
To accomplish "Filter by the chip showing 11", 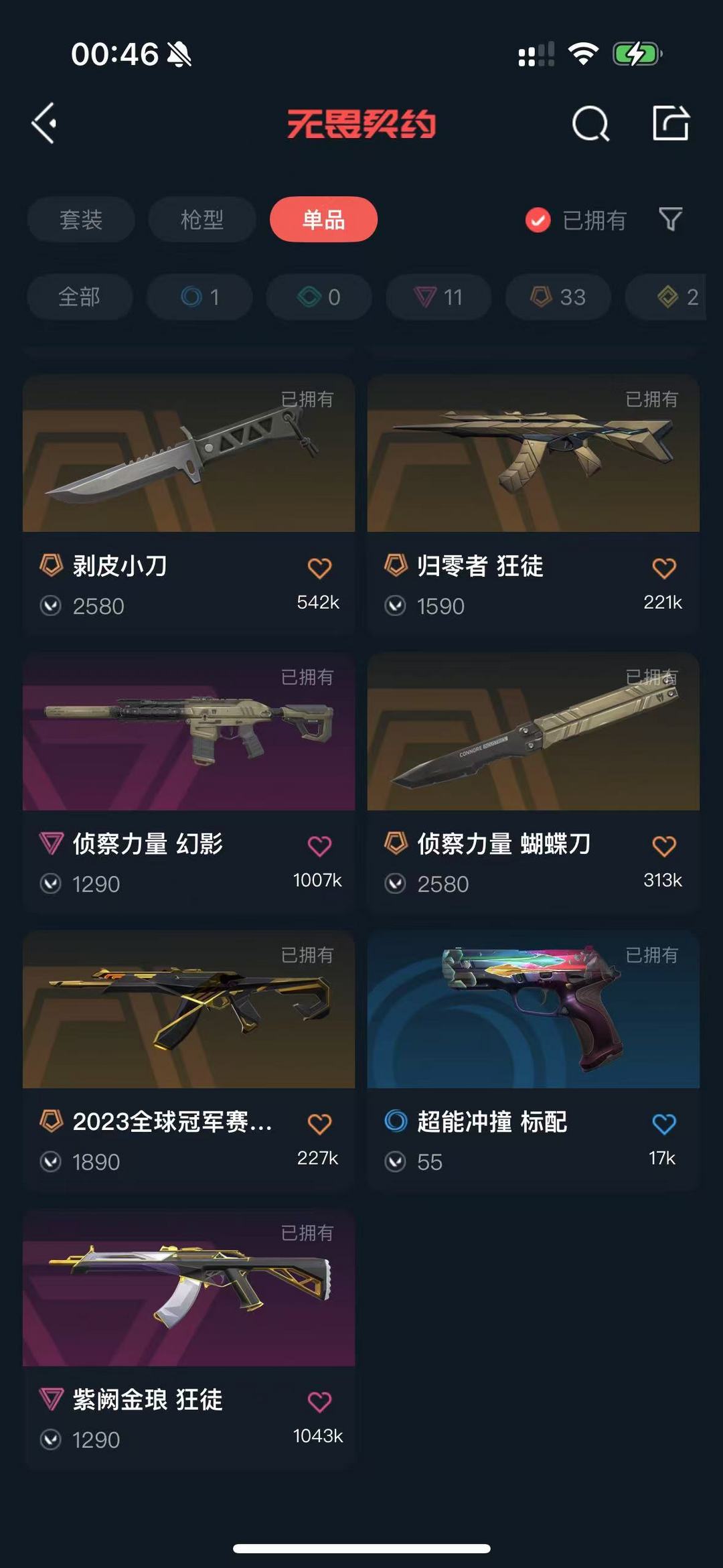I will pyautogui.click(x=438, y=297).
